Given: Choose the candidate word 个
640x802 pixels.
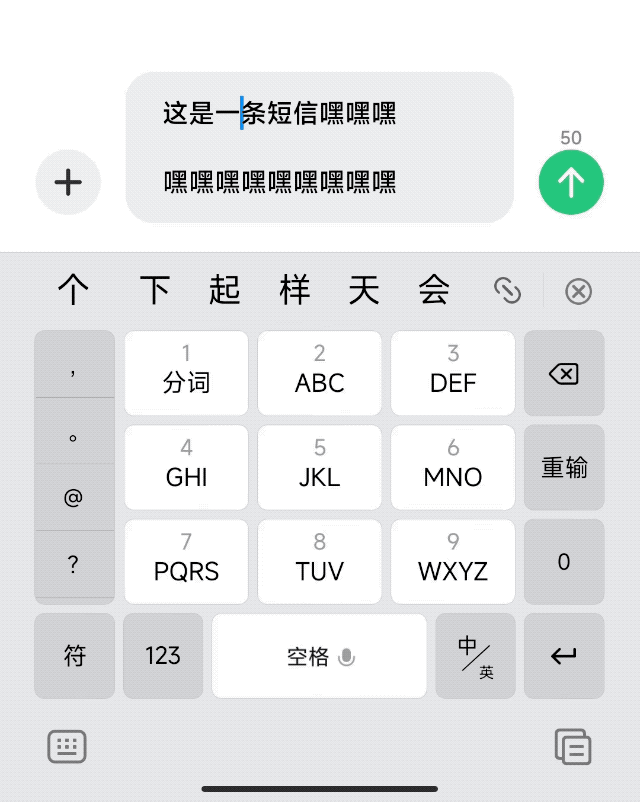Looking at the screenshot, I should pyautogui.click(x=73, y=289).
